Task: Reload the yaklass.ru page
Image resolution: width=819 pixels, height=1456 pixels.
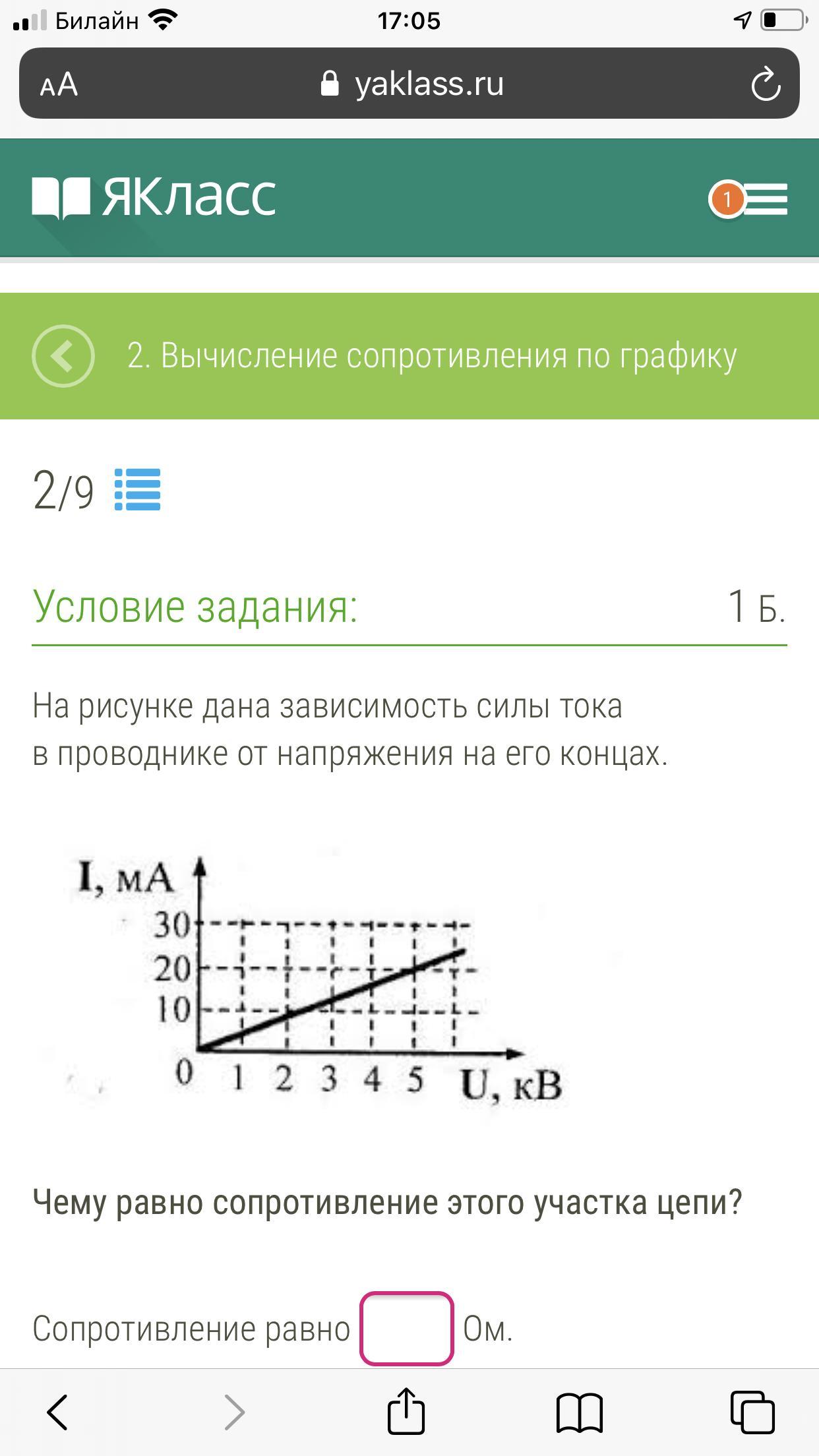Action: pos(766,84)
